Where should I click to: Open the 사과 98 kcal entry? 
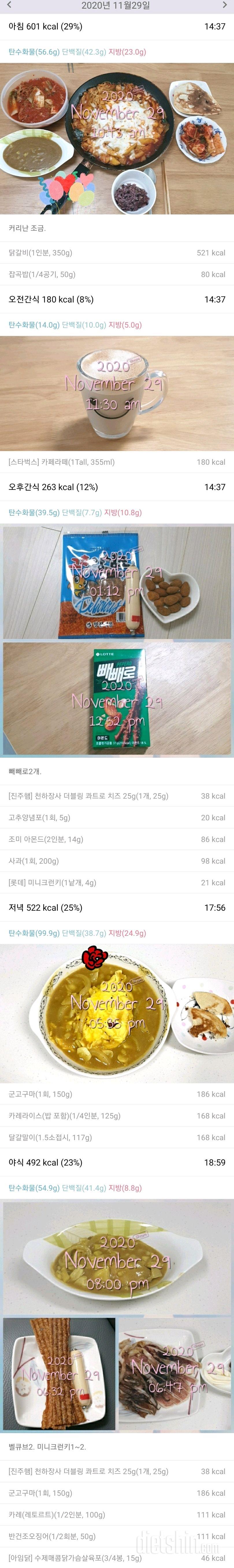117,861
